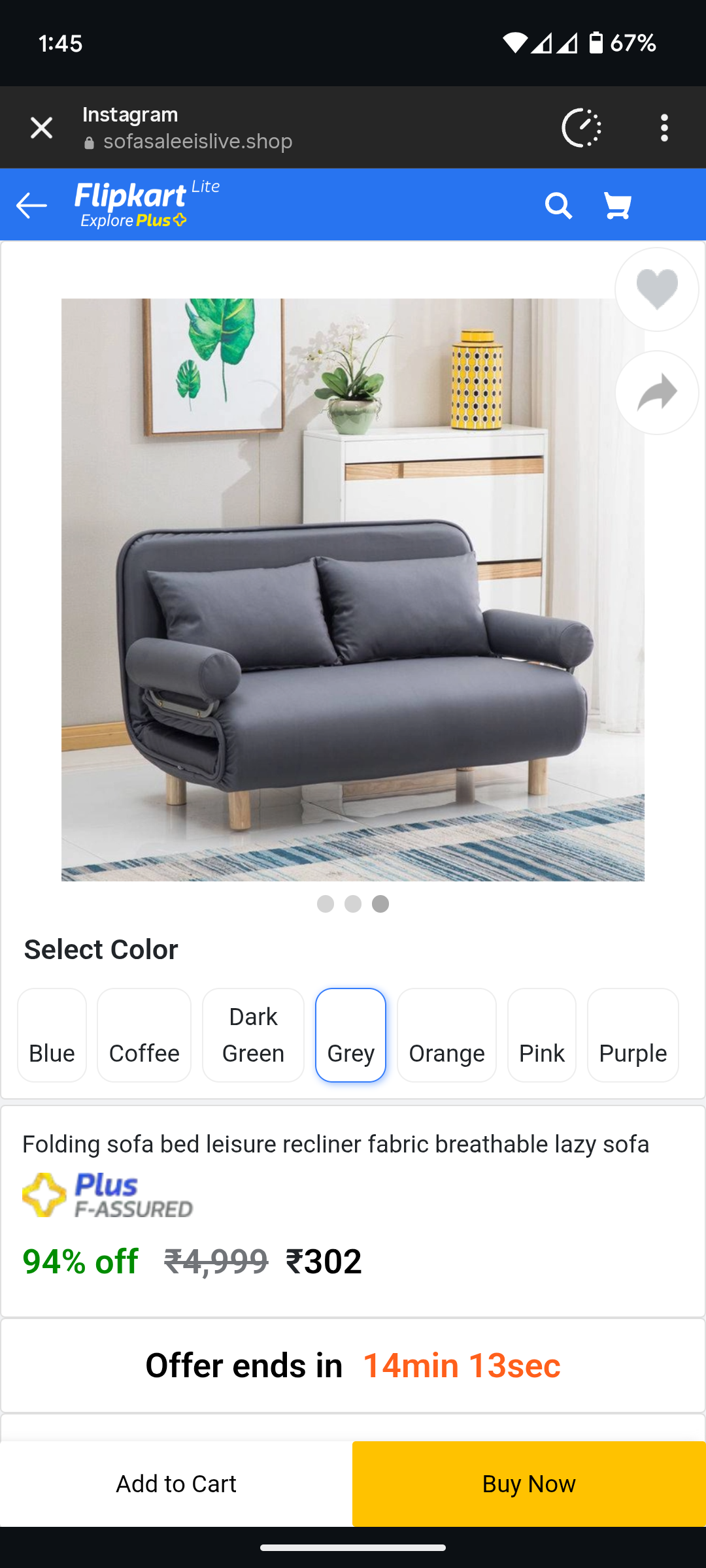Screen dimensions: 706x1568
Task: Add the sofa to wishlist
Action: [x=657, y=289]
